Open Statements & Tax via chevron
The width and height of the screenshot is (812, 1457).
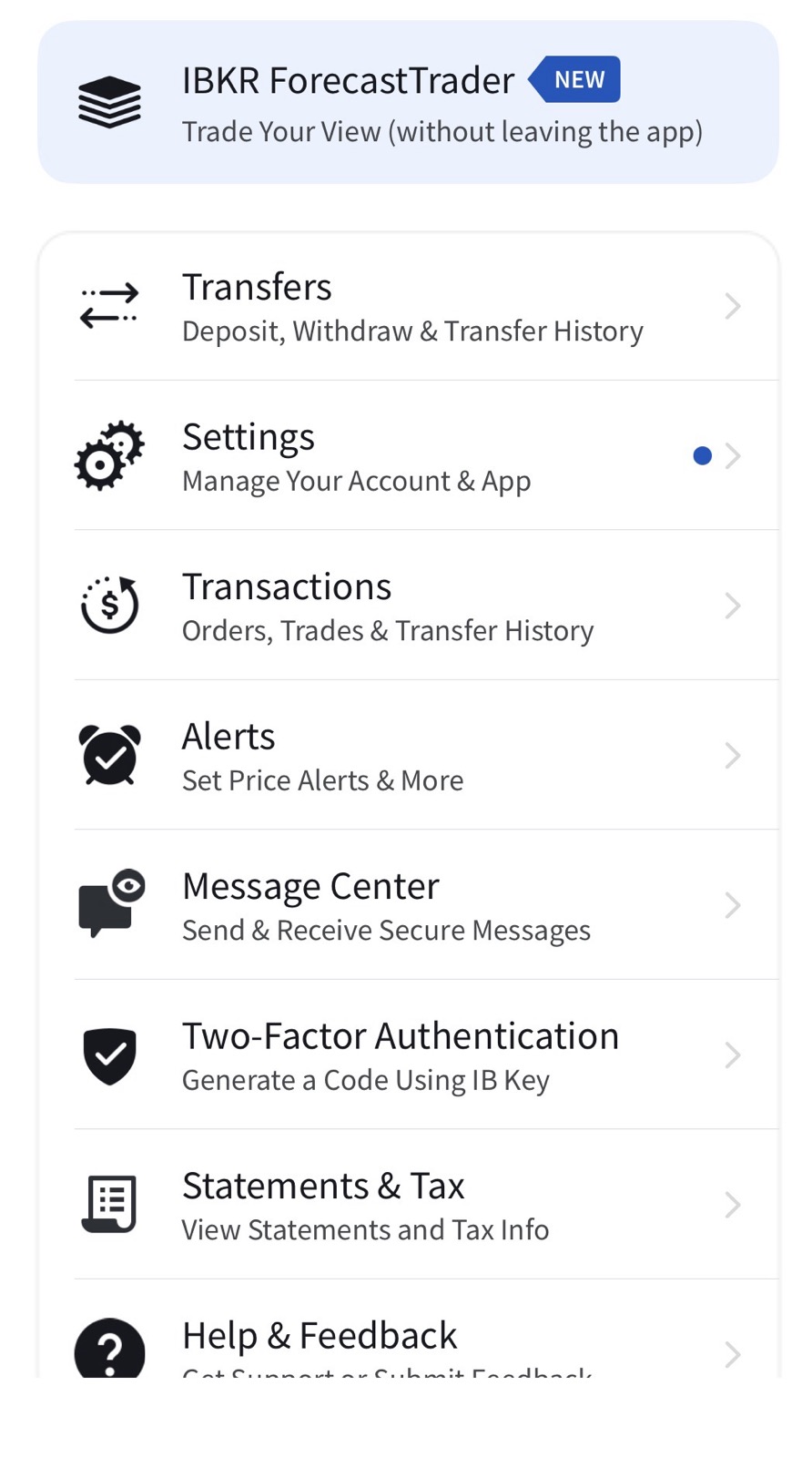click(734, 1204)
